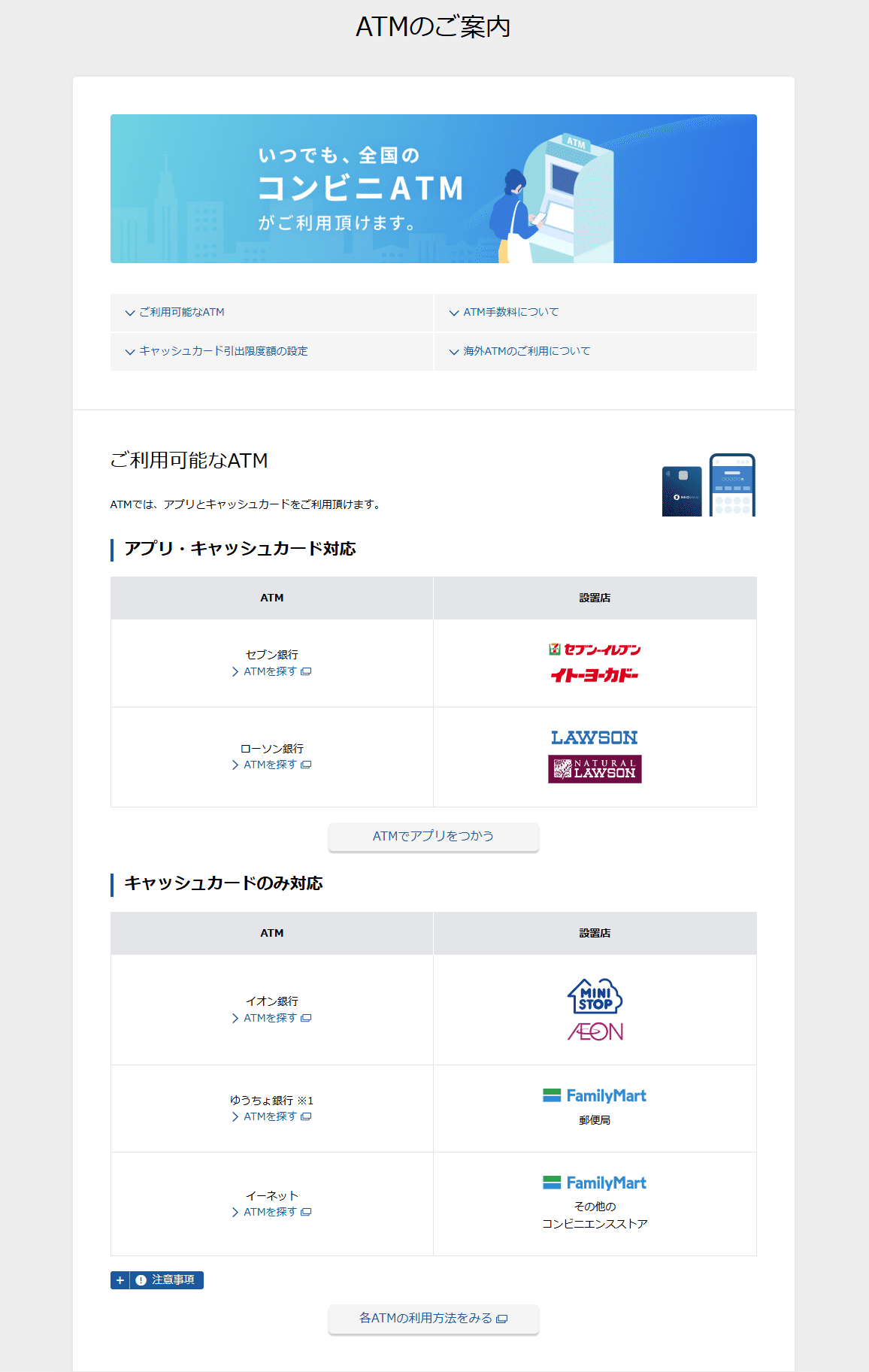Open ATMを探す under セブン銀行

click(273, 671)
